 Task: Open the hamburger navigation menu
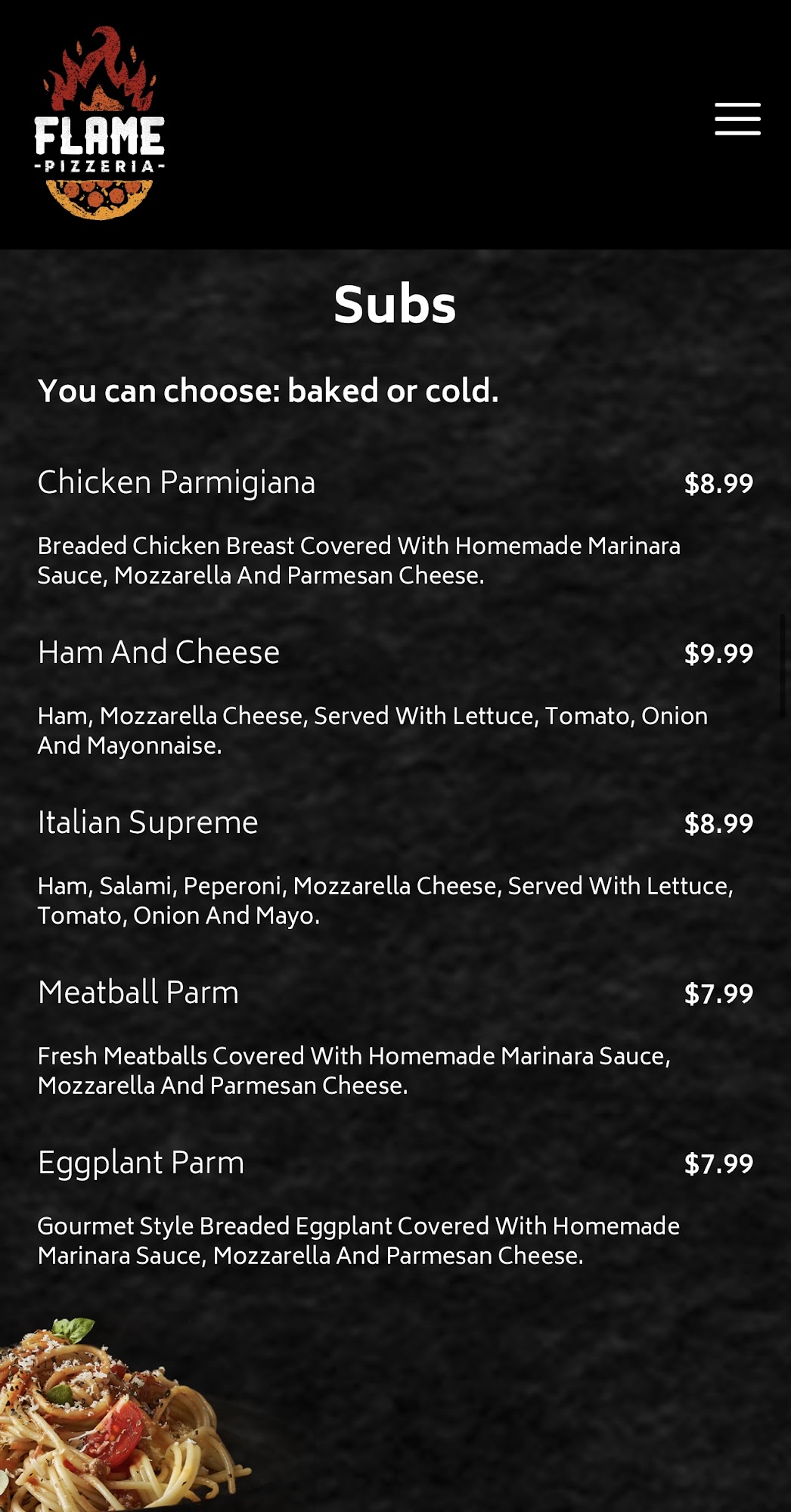coord(737,119)
